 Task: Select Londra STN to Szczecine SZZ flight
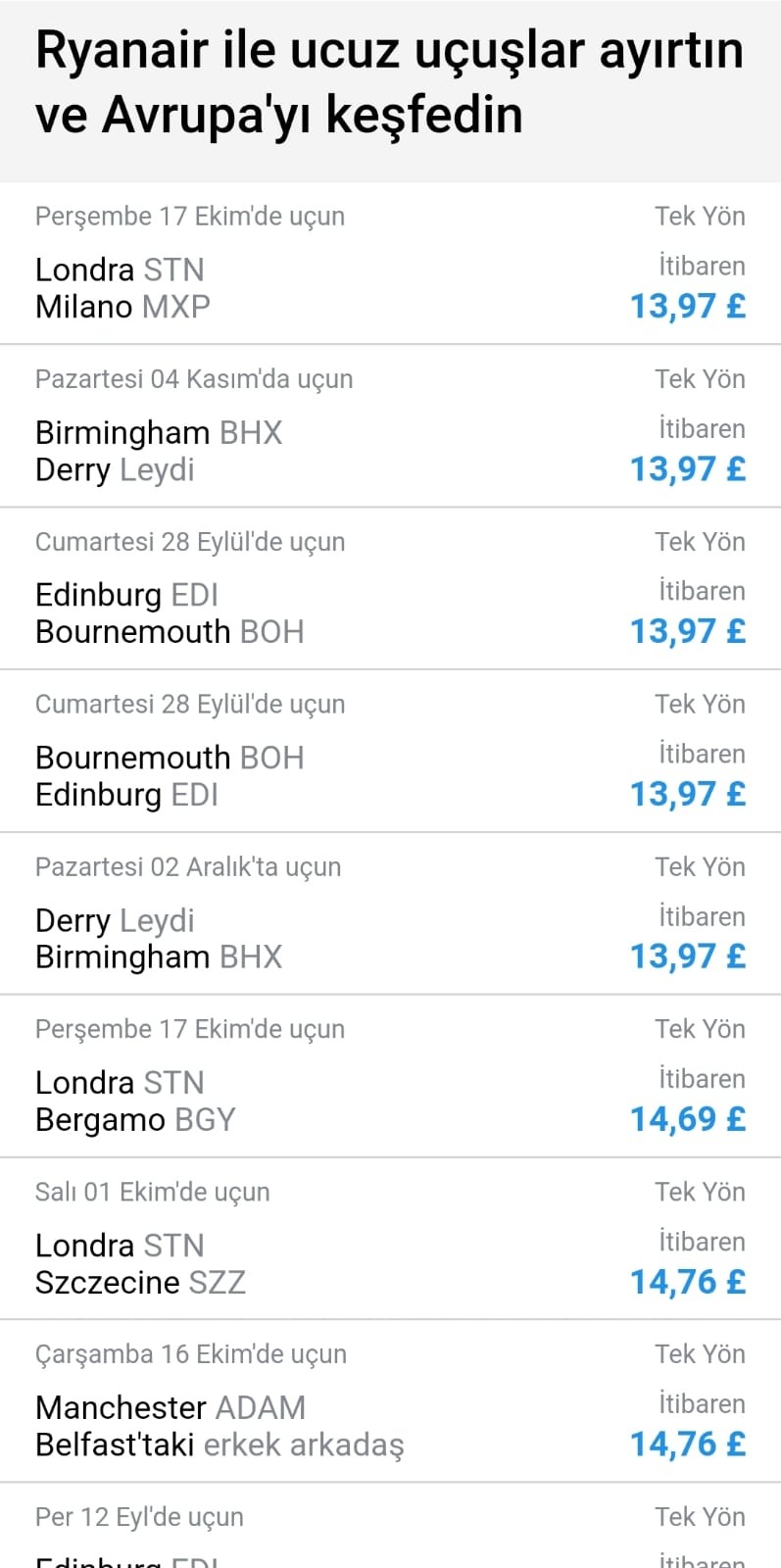(x=390, y=1239)
